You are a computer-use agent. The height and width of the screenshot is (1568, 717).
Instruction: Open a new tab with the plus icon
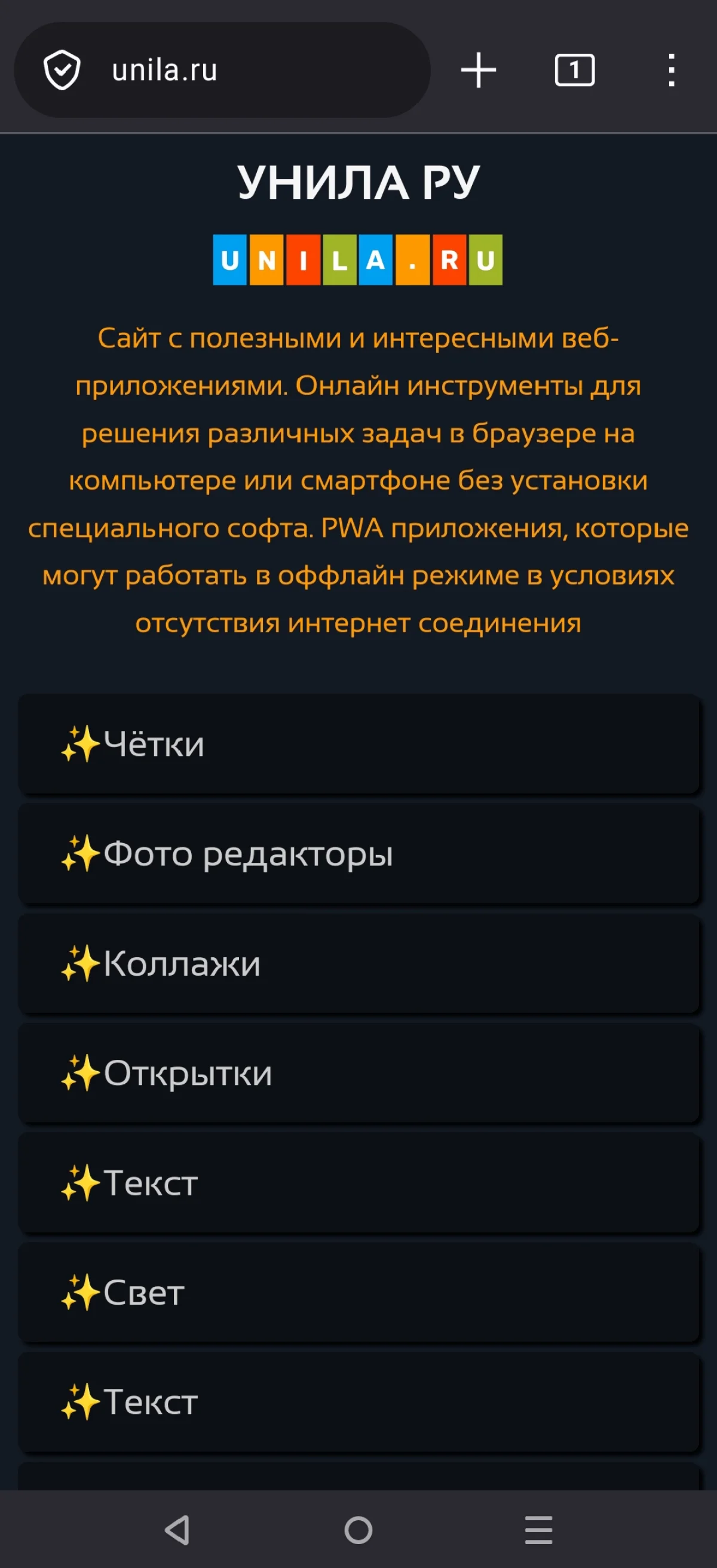(x=477, y=70)
